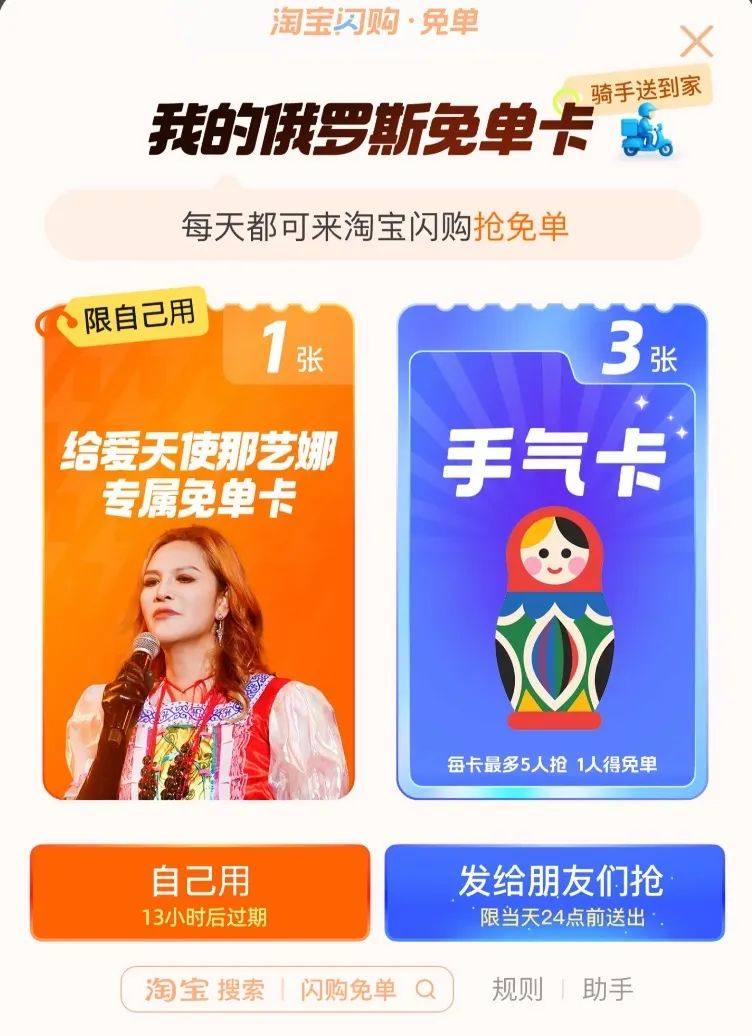The width and height of the screenshot is (752, 1036).
Task: Open the 助手 helper
Action: [608, 990]
